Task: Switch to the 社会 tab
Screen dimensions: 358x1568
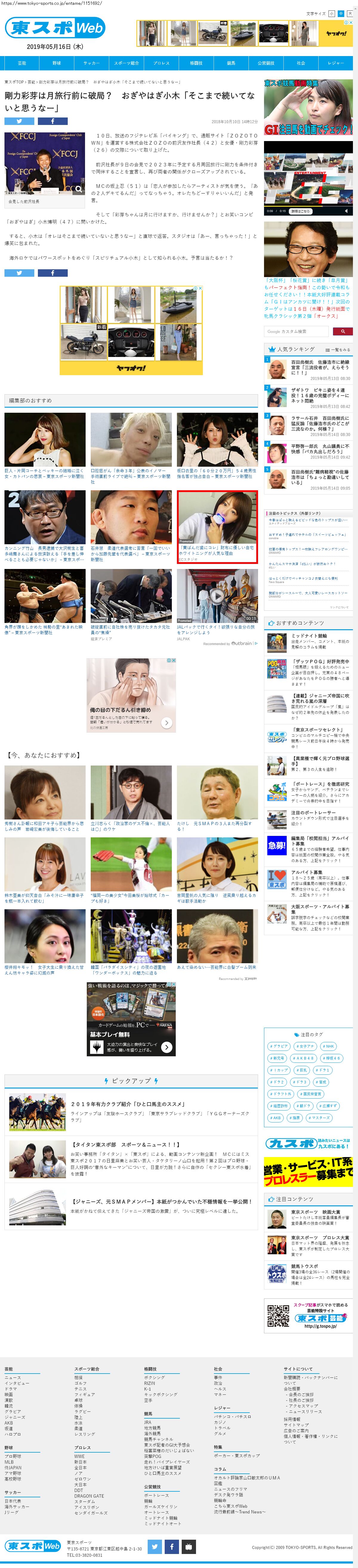Action: pos(301,63)
